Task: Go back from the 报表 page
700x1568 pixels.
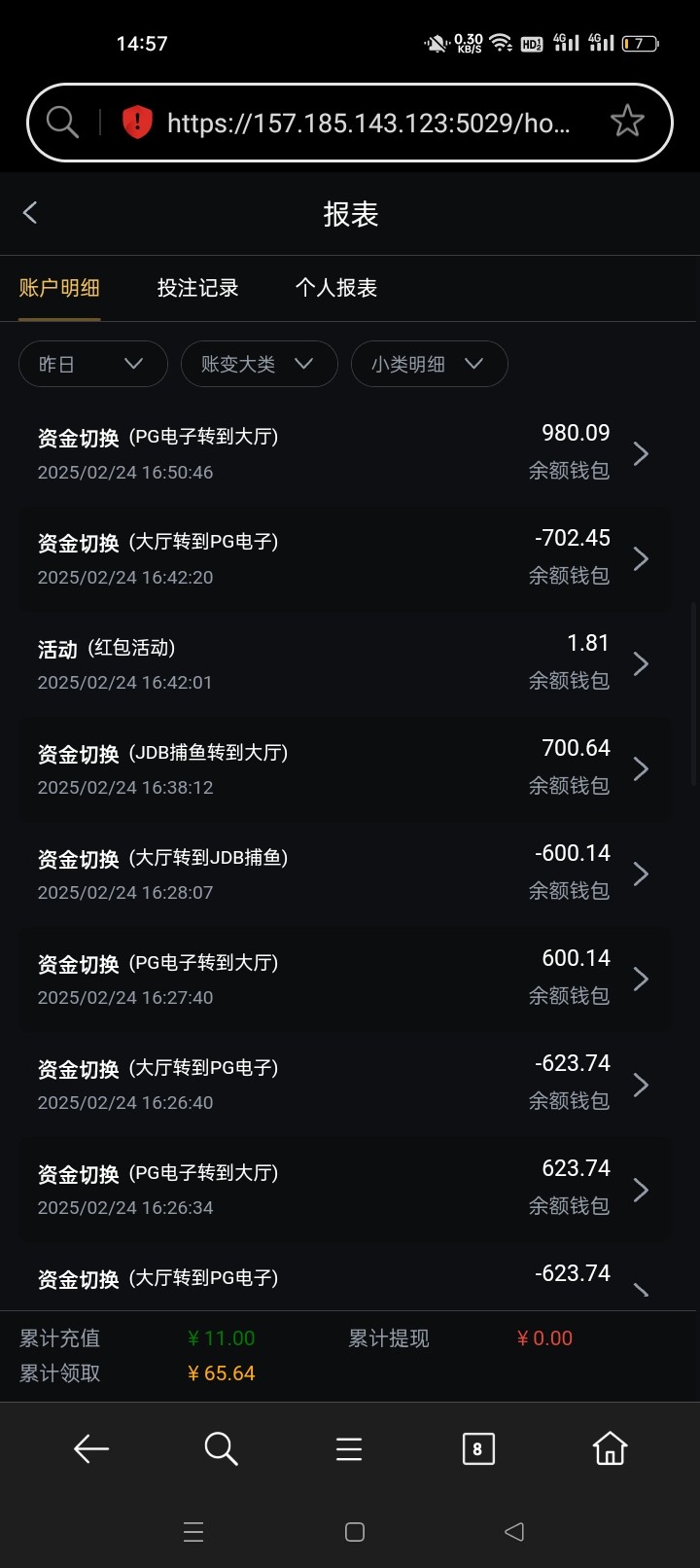Action: (30, 213)
